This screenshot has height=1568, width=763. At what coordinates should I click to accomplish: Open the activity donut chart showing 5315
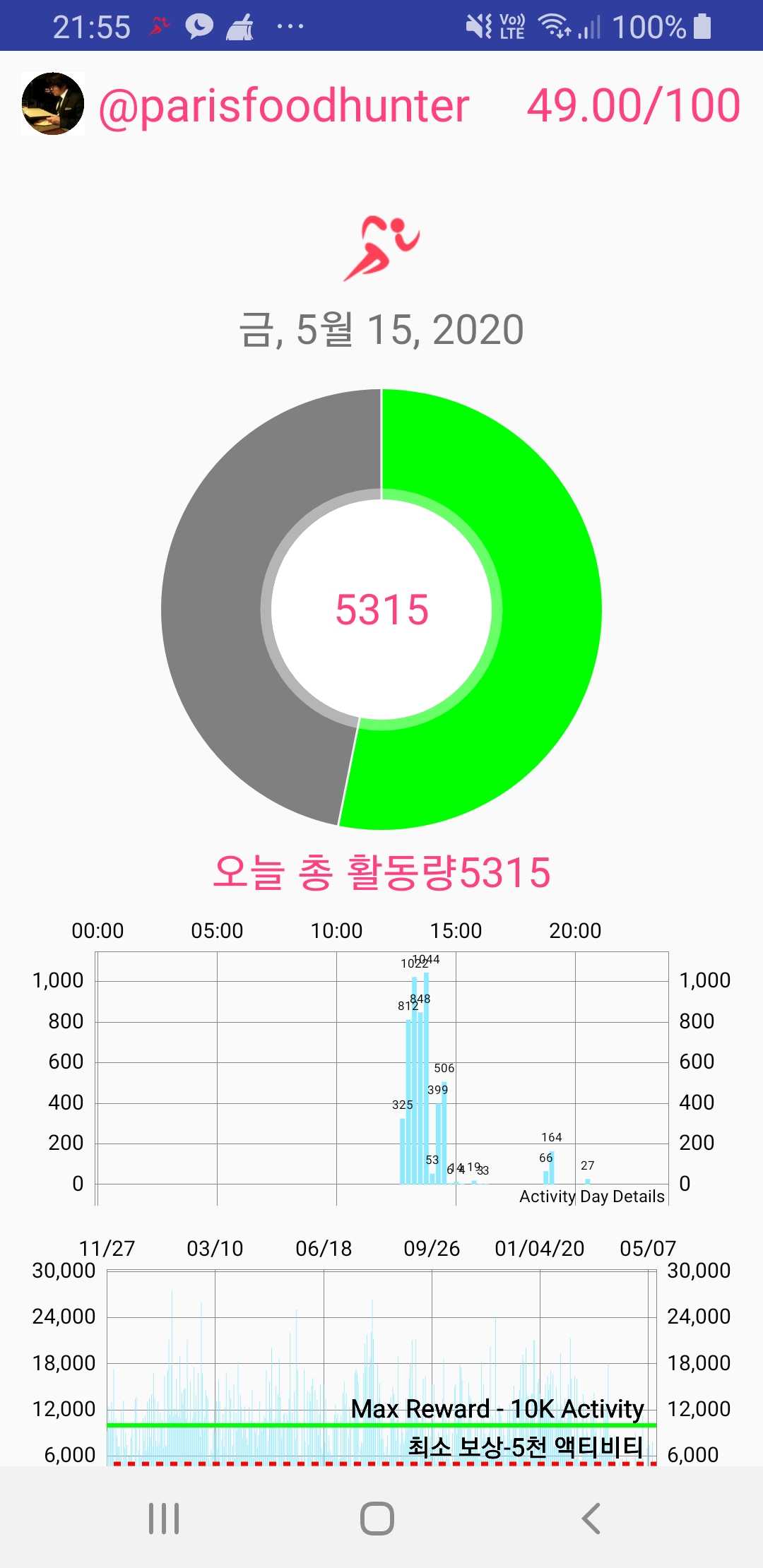pos(381,609)
